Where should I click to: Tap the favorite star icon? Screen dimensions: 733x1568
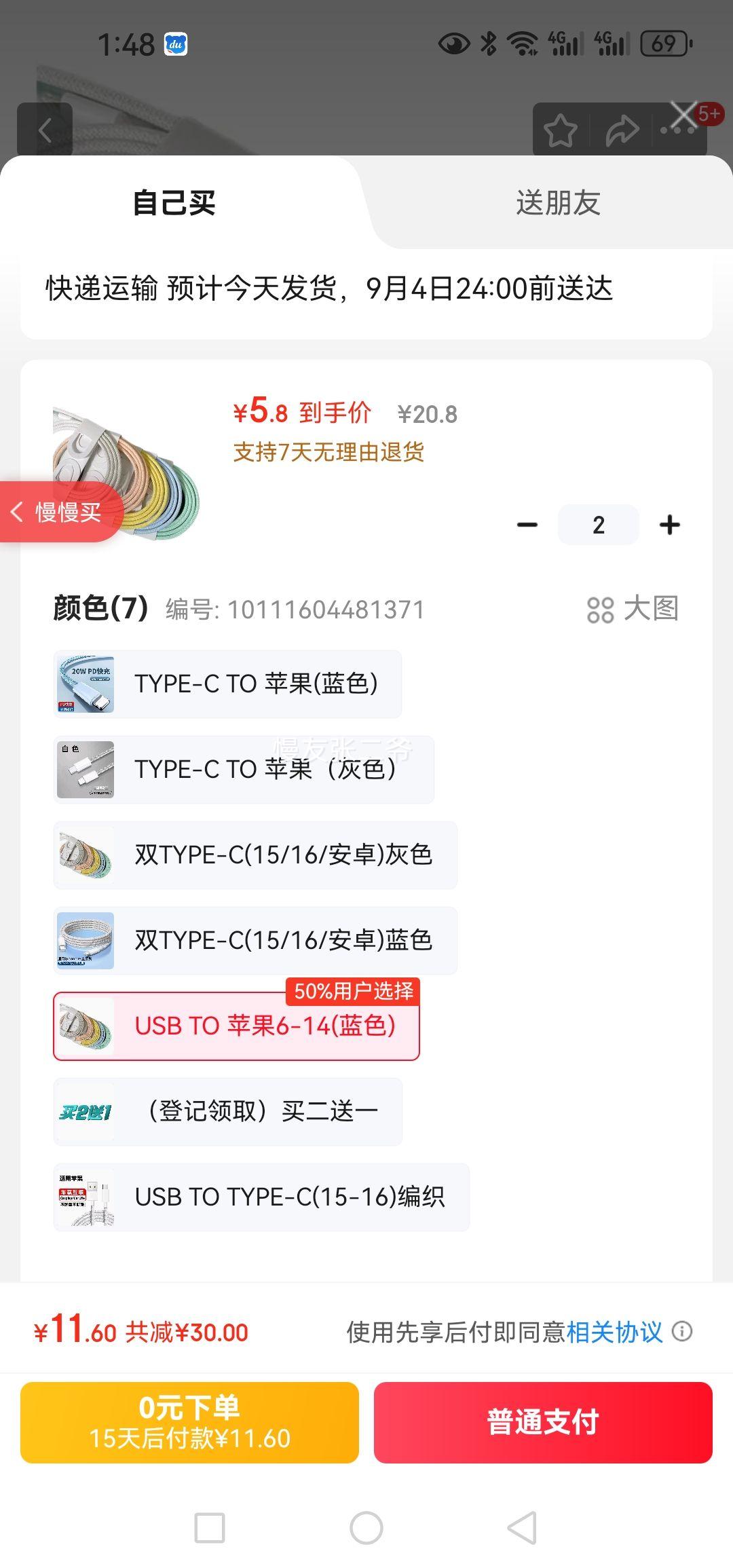(x=562, y=129)
